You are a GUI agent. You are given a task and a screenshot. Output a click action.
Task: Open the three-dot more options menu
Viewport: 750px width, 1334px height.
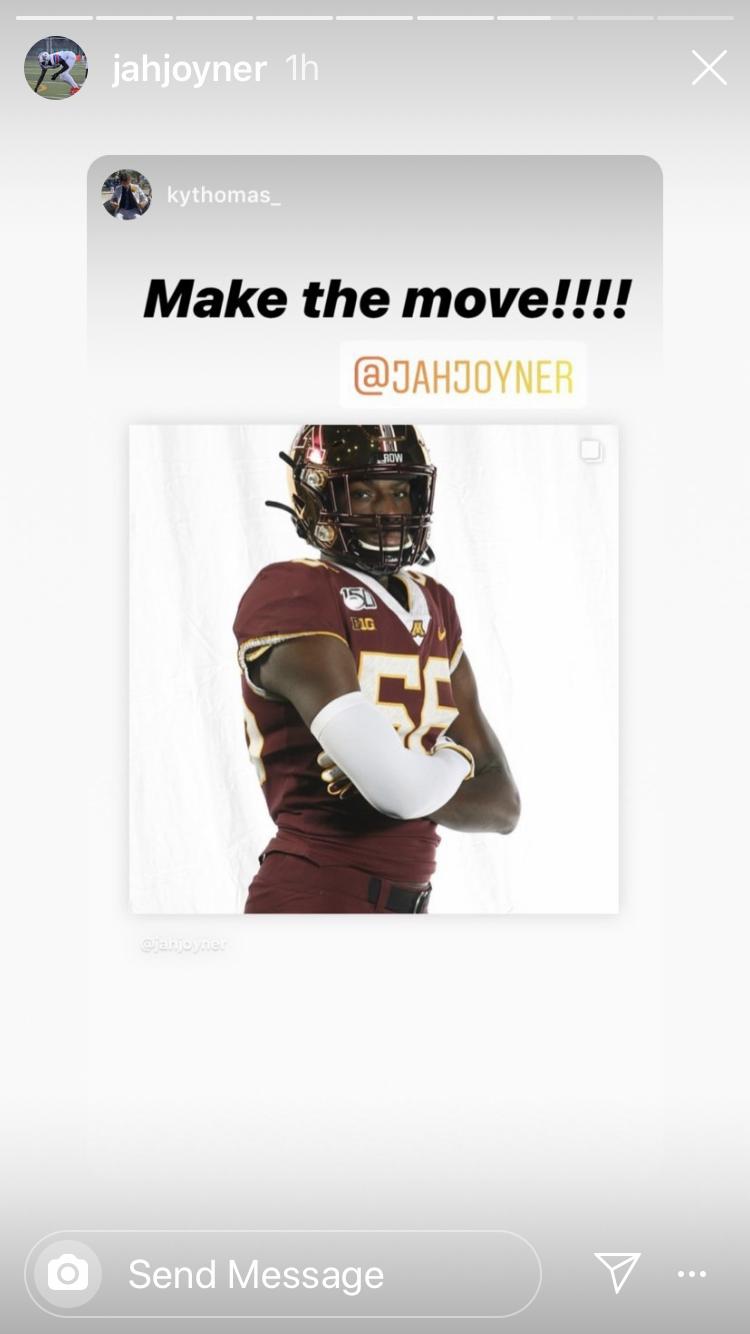692,1274
